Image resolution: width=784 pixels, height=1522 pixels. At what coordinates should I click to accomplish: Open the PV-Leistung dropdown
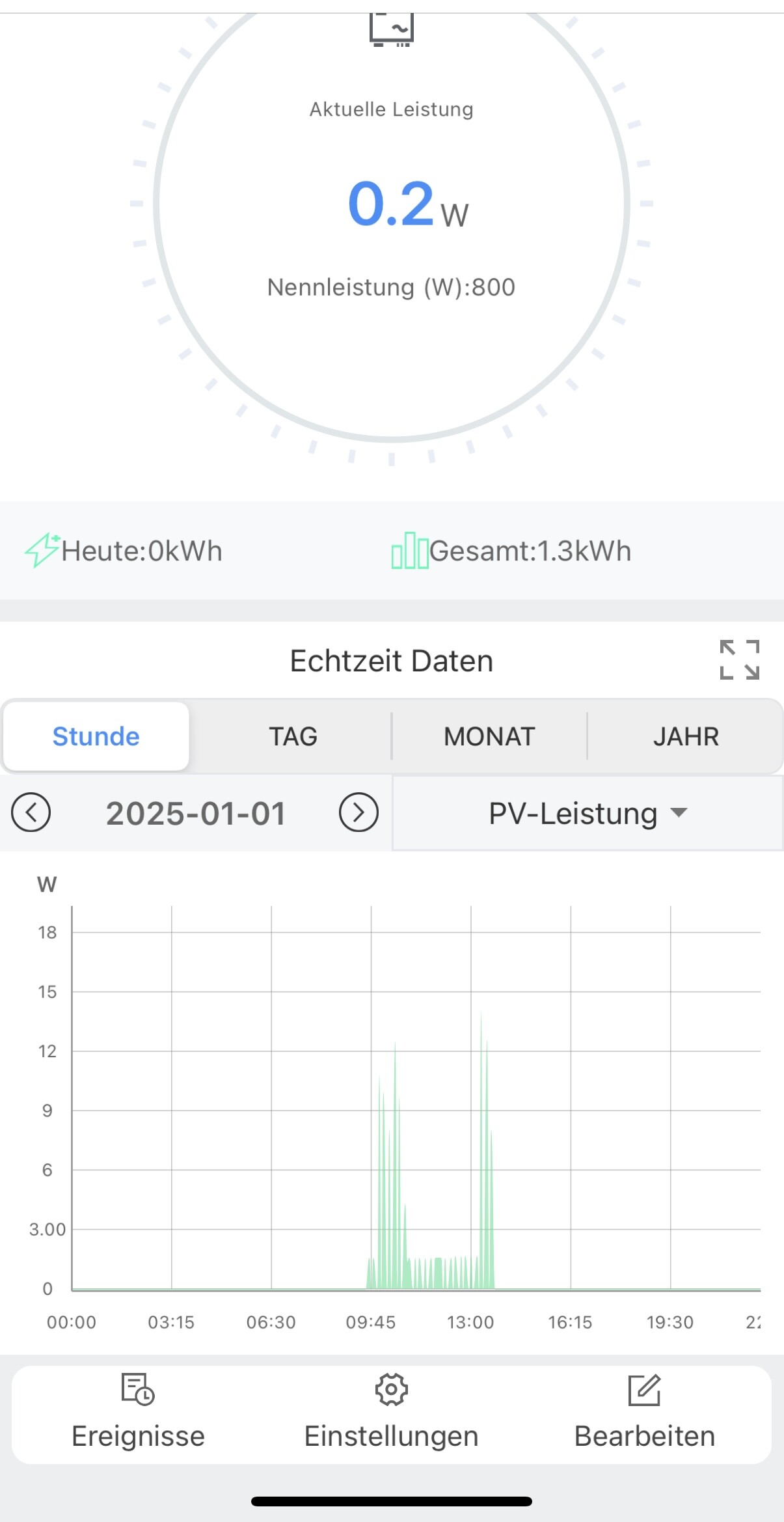pyautogui.click(x=588, y=813)
